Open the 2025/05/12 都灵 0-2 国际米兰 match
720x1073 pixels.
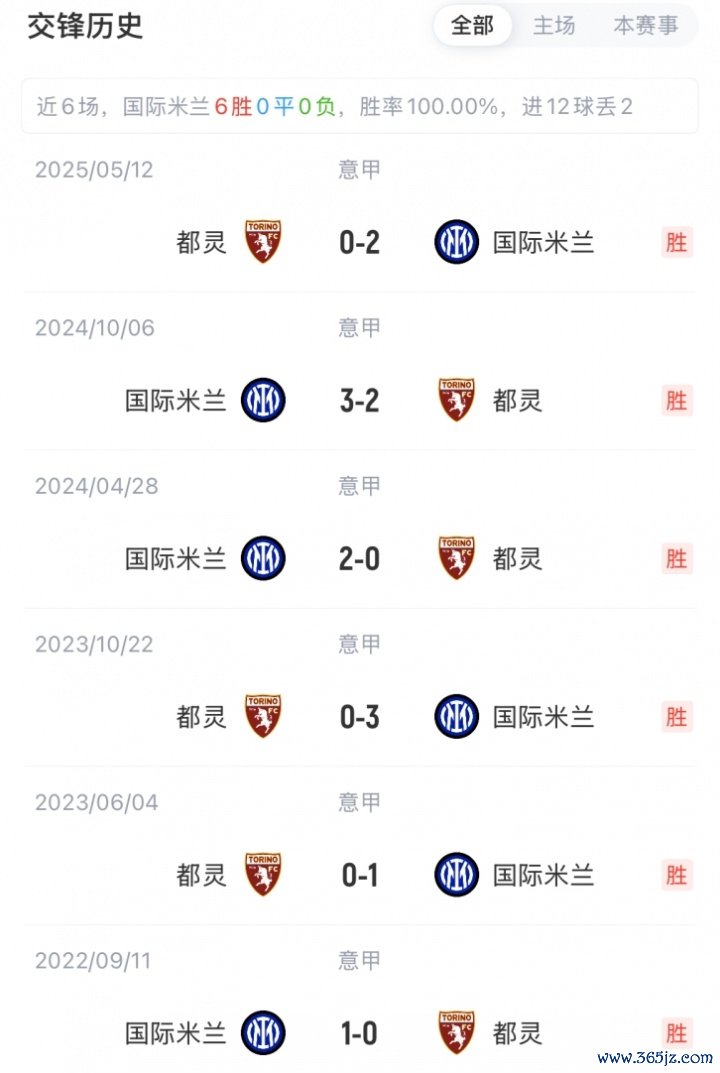(x=360, y=242)
